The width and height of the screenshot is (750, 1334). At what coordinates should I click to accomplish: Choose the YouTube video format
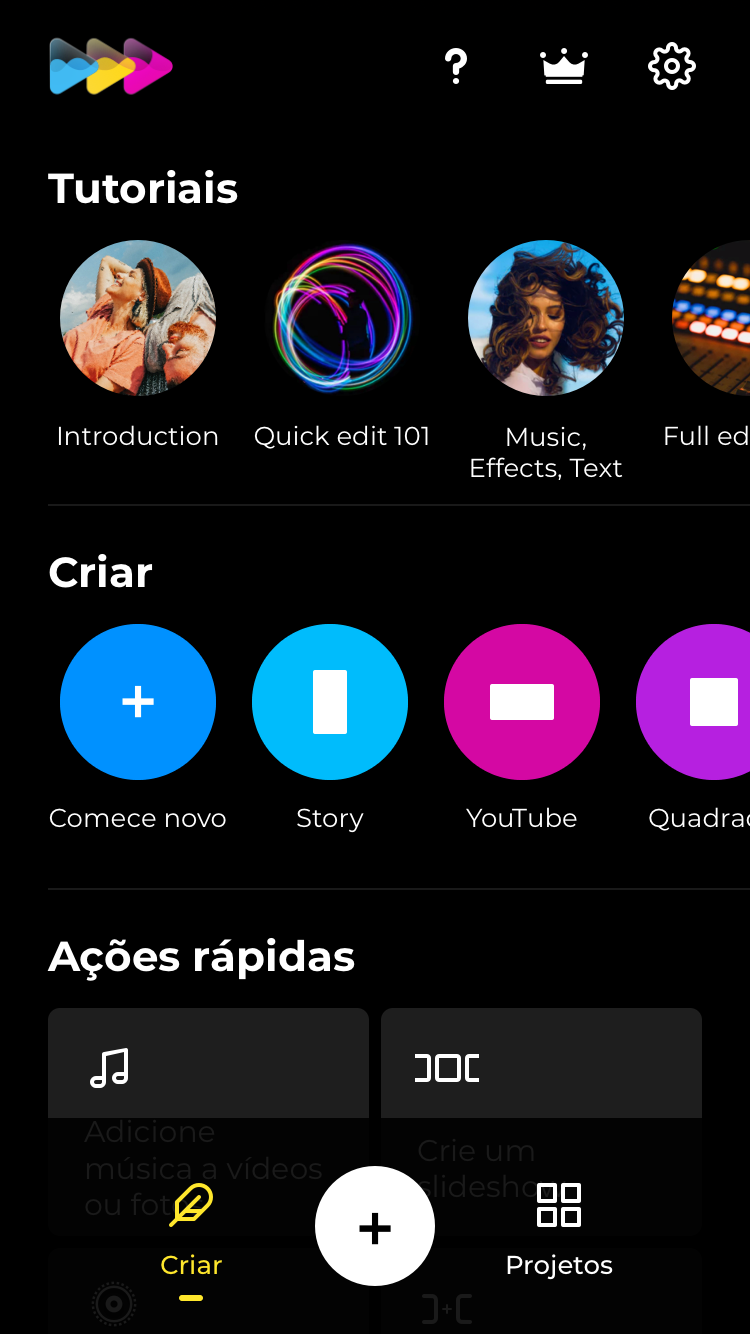[x=521, y=702]
